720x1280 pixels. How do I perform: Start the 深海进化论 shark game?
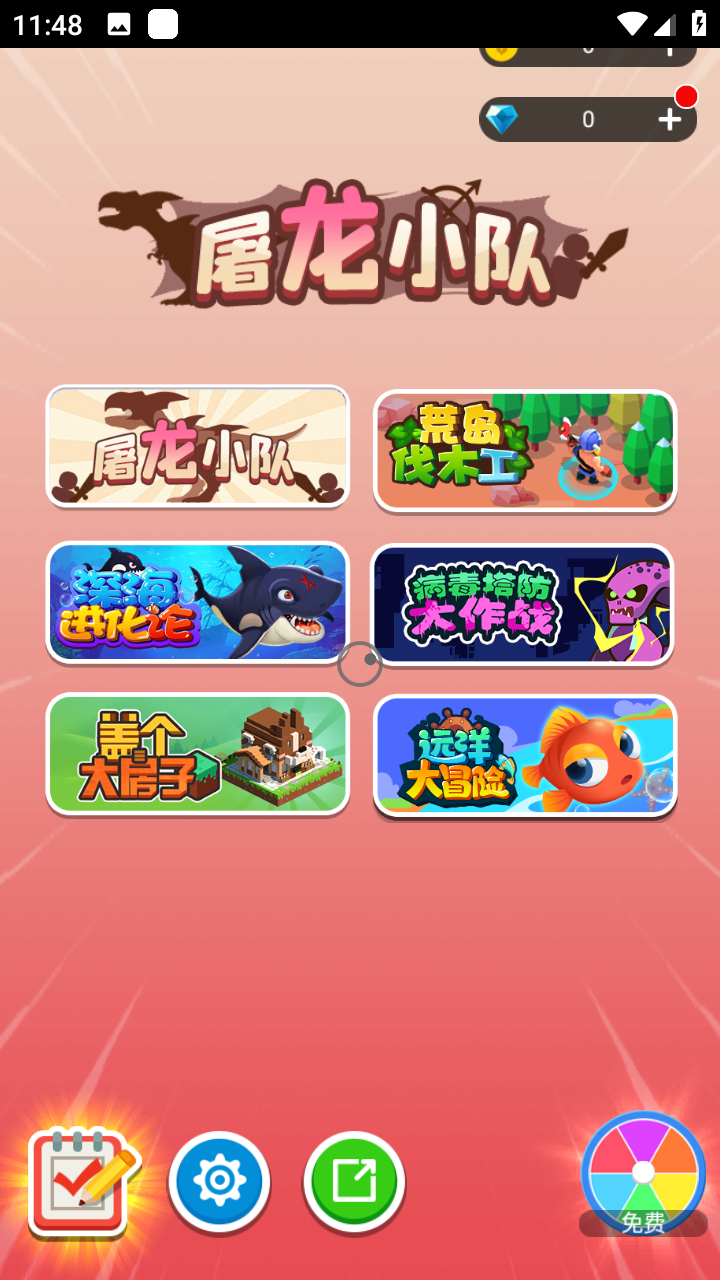click(198, 603)
